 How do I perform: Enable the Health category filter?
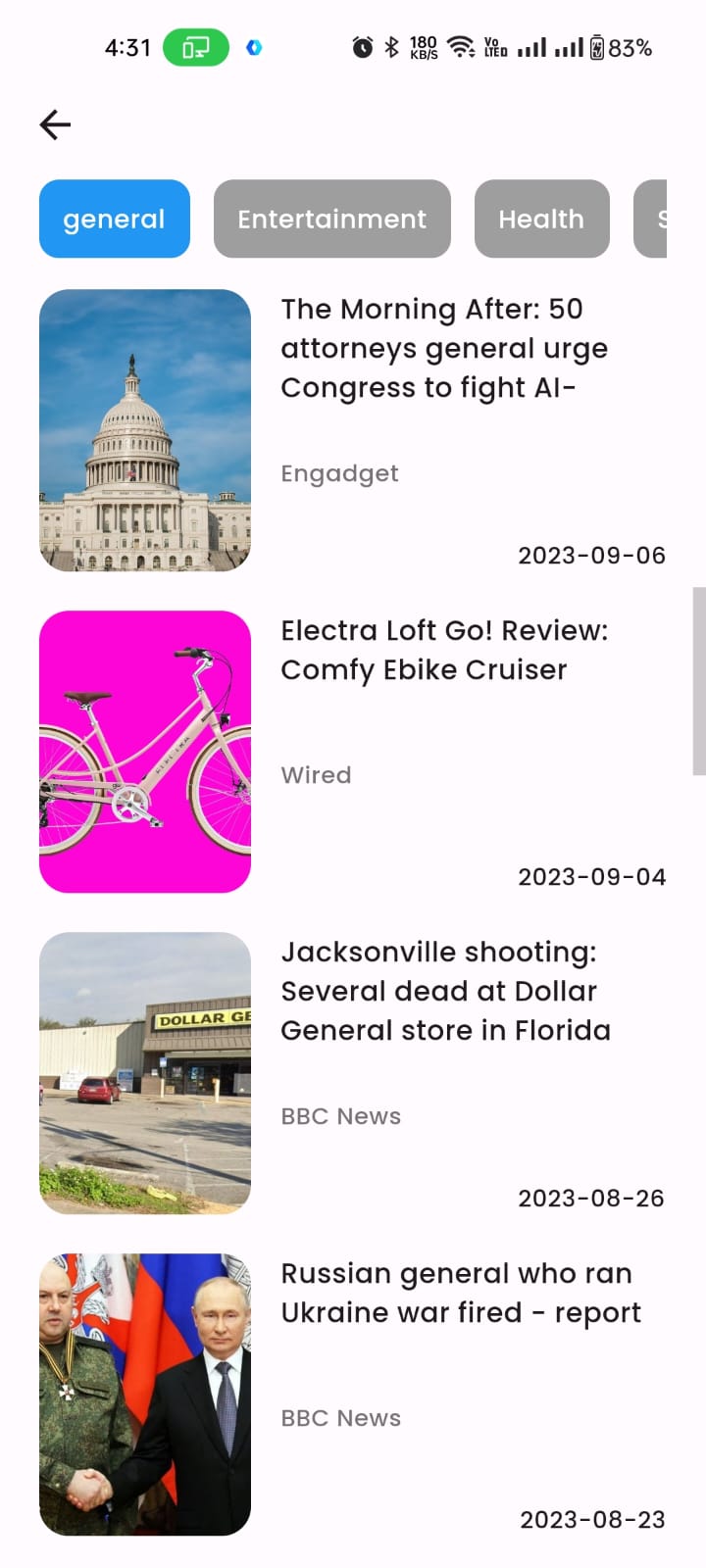click(541, 219)
